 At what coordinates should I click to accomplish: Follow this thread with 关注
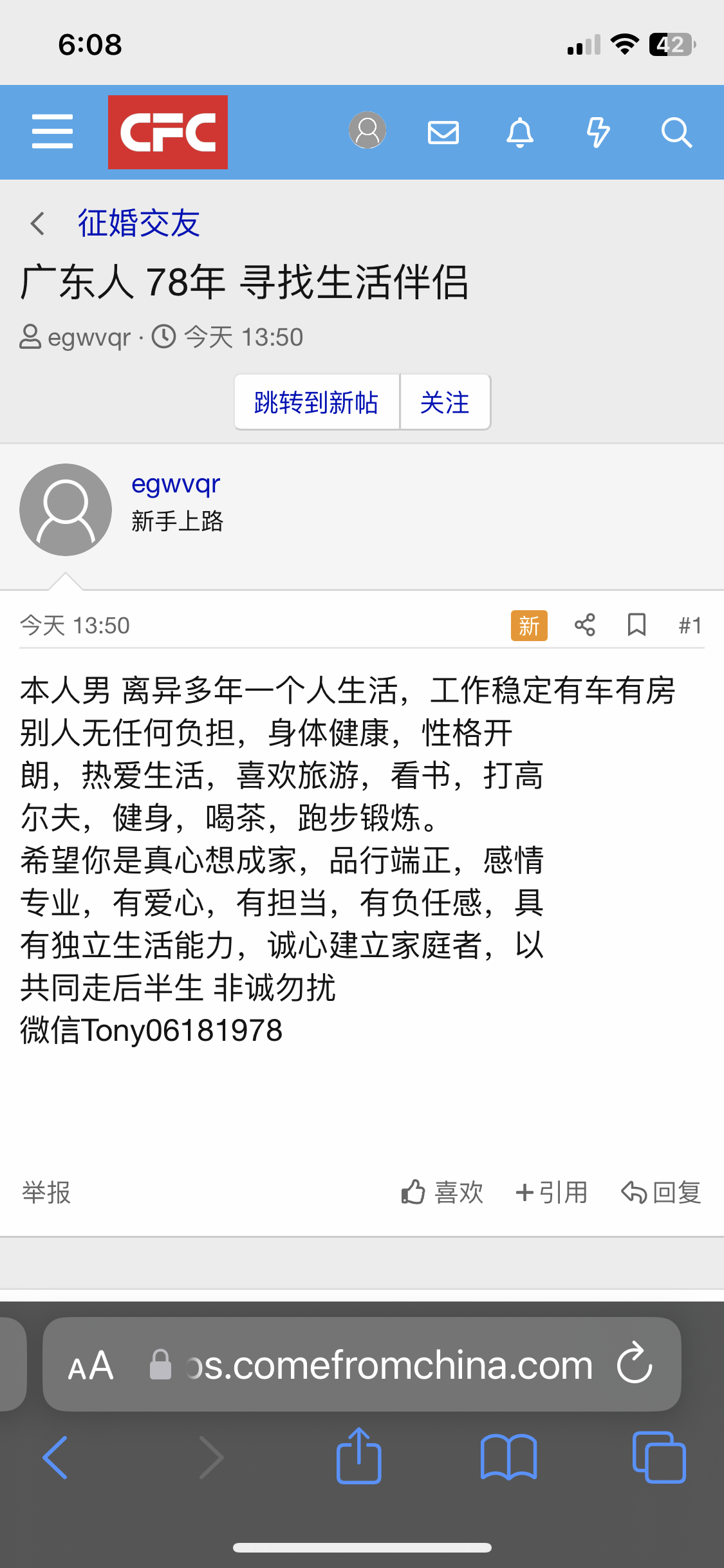pyautogui.click(x=445, y=402)
